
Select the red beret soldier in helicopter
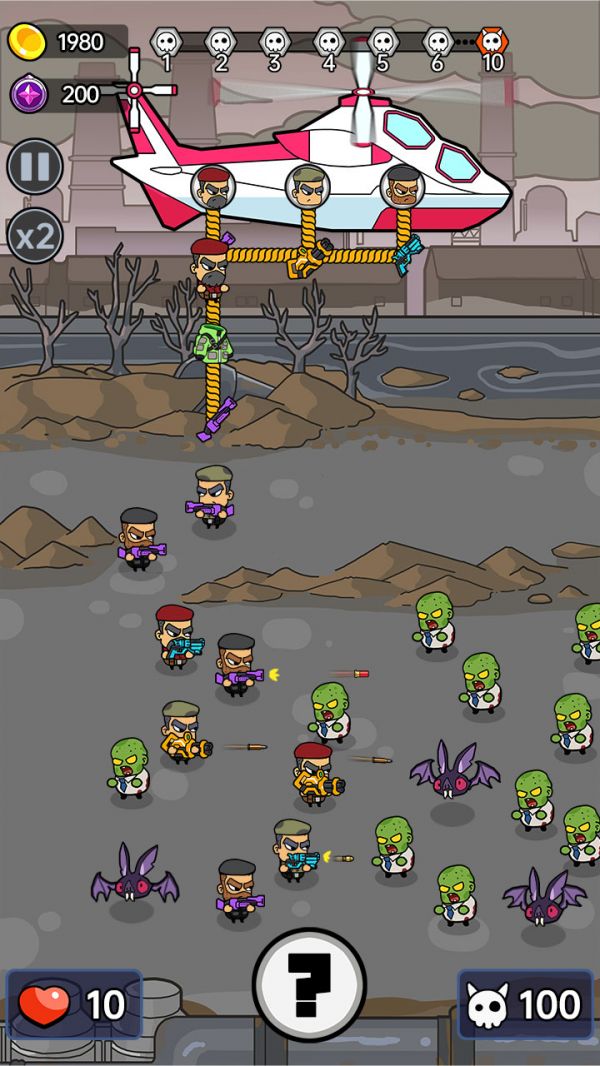click(215, 187)
